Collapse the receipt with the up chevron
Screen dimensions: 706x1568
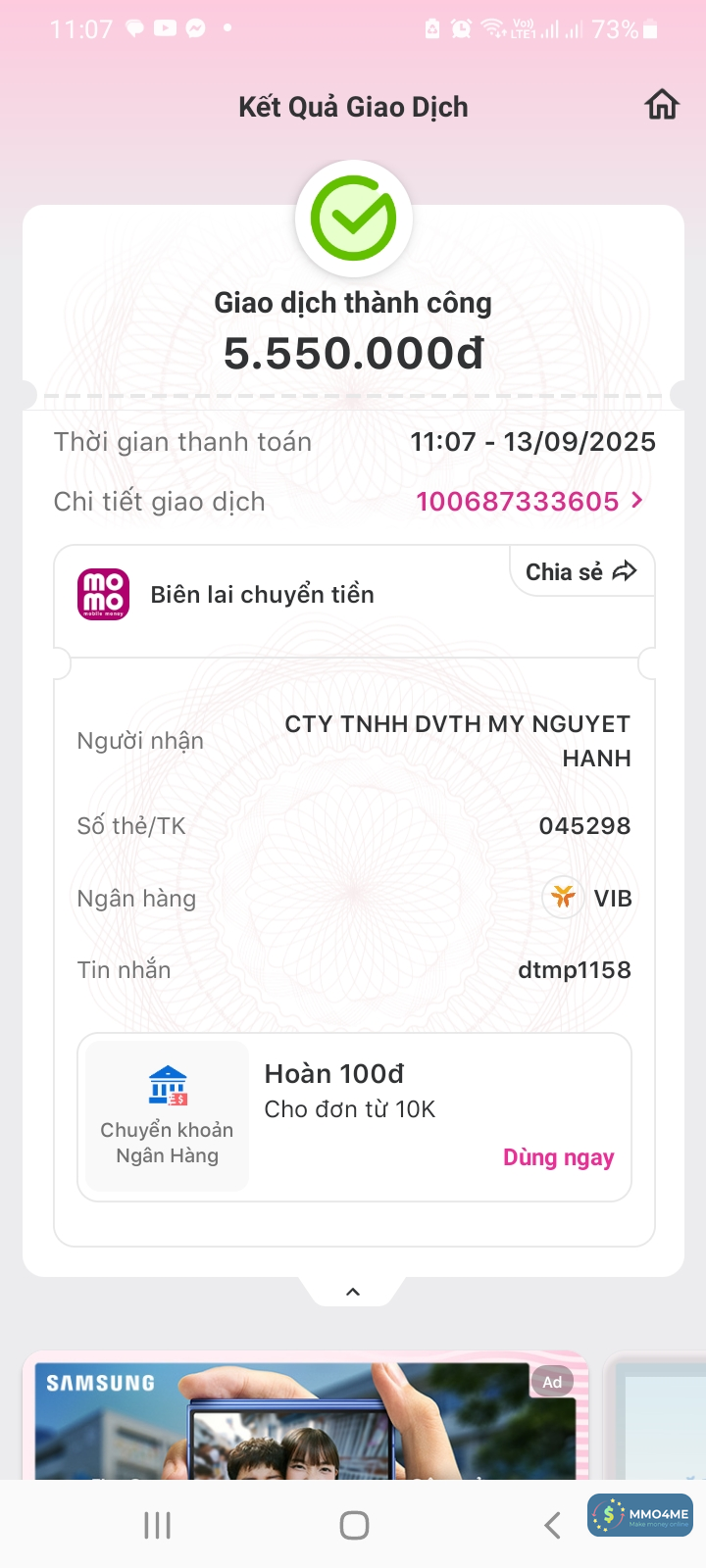pos(353,1292)
